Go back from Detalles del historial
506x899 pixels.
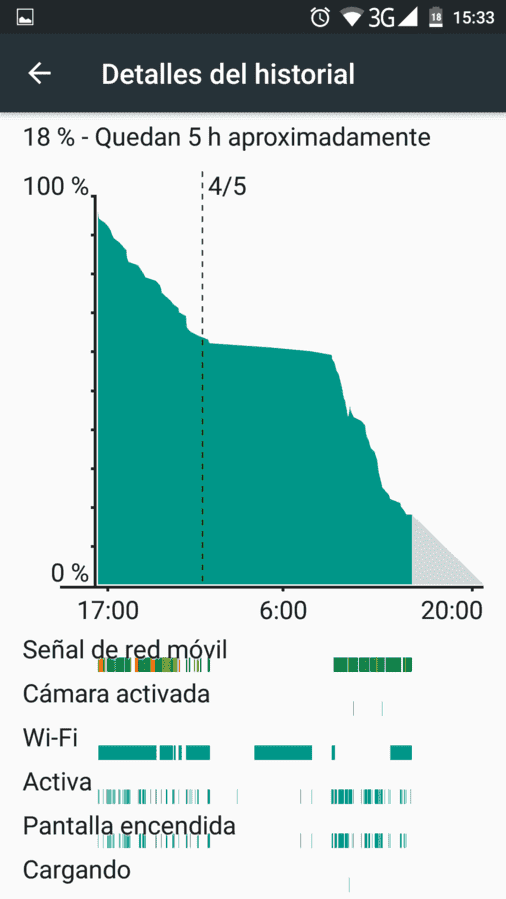click(x=40, y=73)
